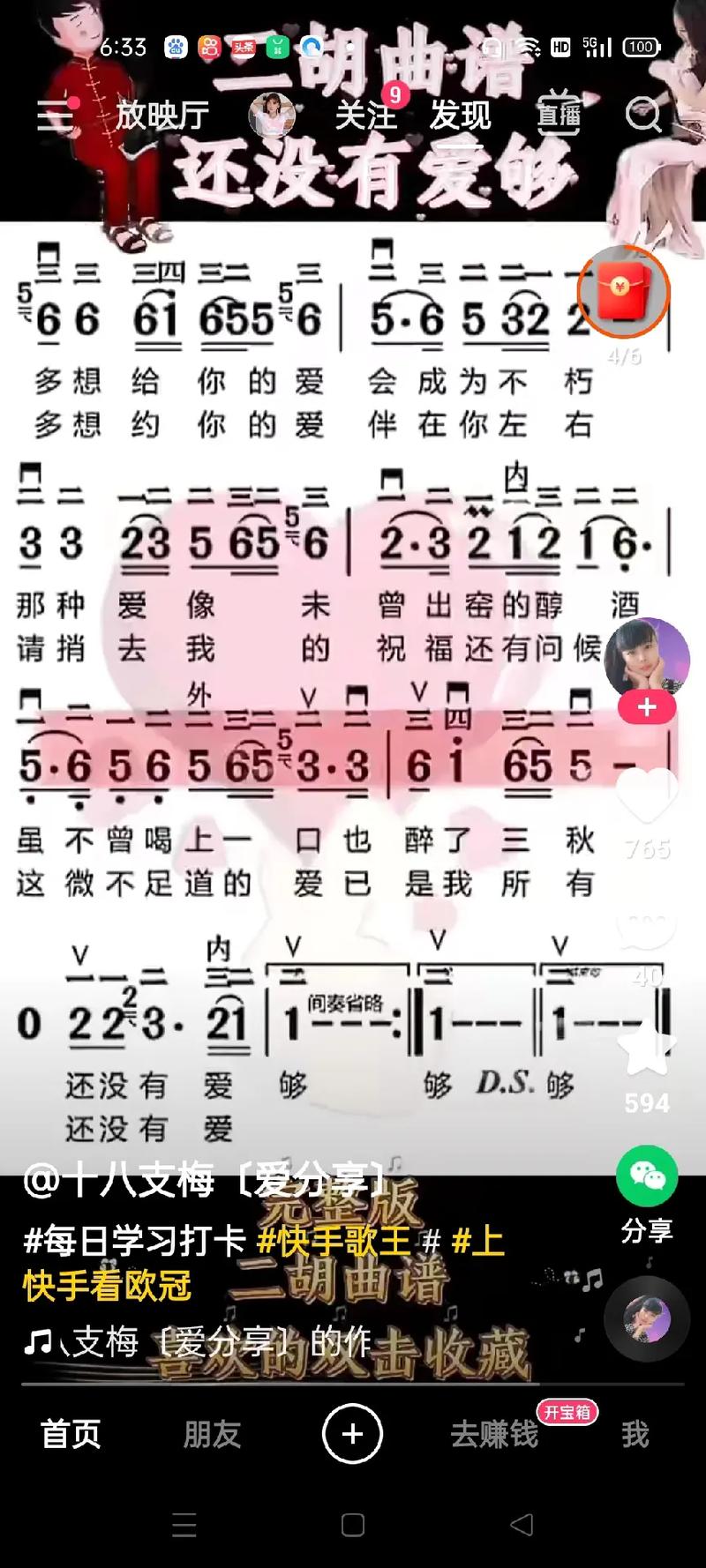Open the 直播 live tab
Screen dimensions: 706x1568
559,115
